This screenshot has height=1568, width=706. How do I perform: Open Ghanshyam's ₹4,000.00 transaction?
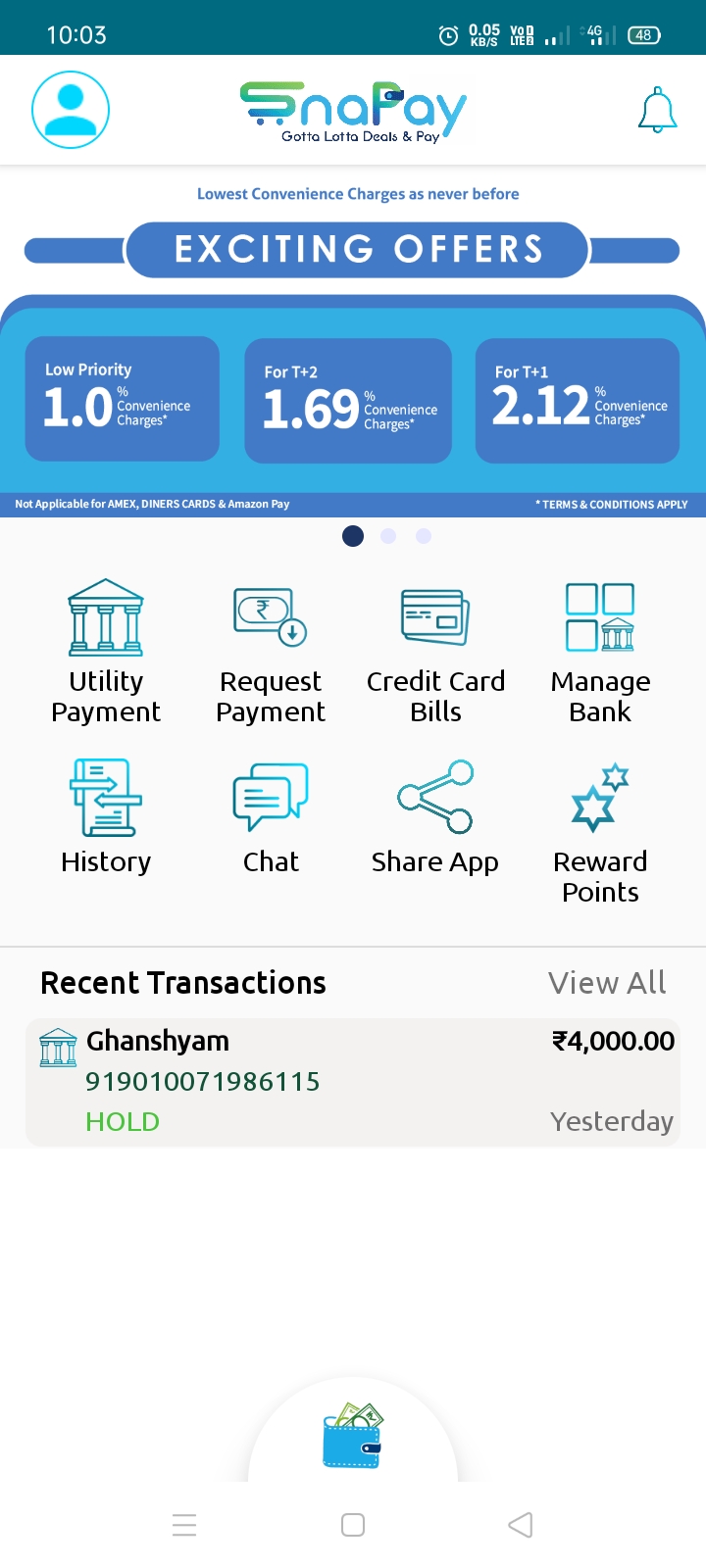click(x=353, y=1082)
